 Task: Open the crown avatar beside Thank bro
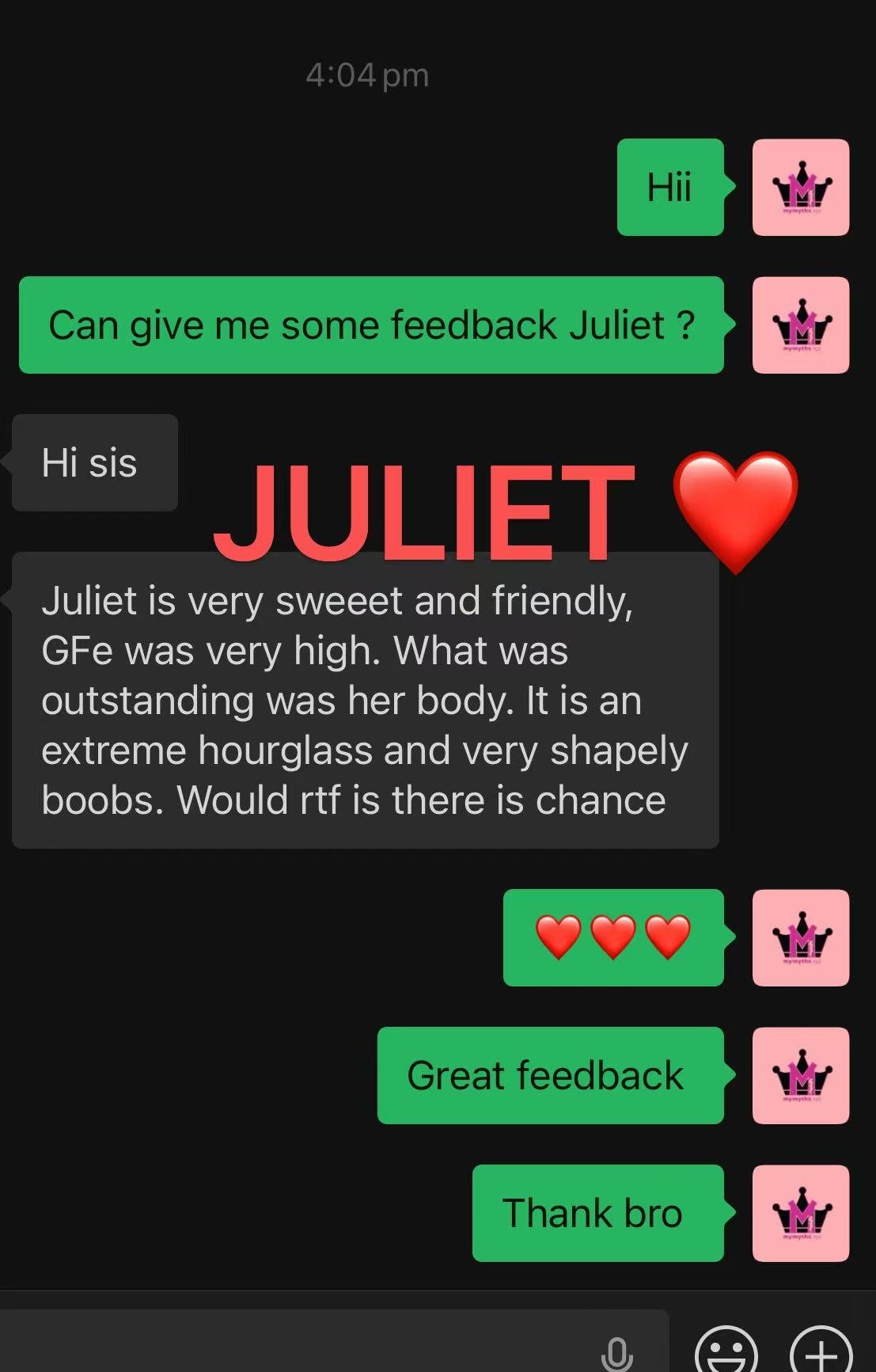(x=800, y=1213)
